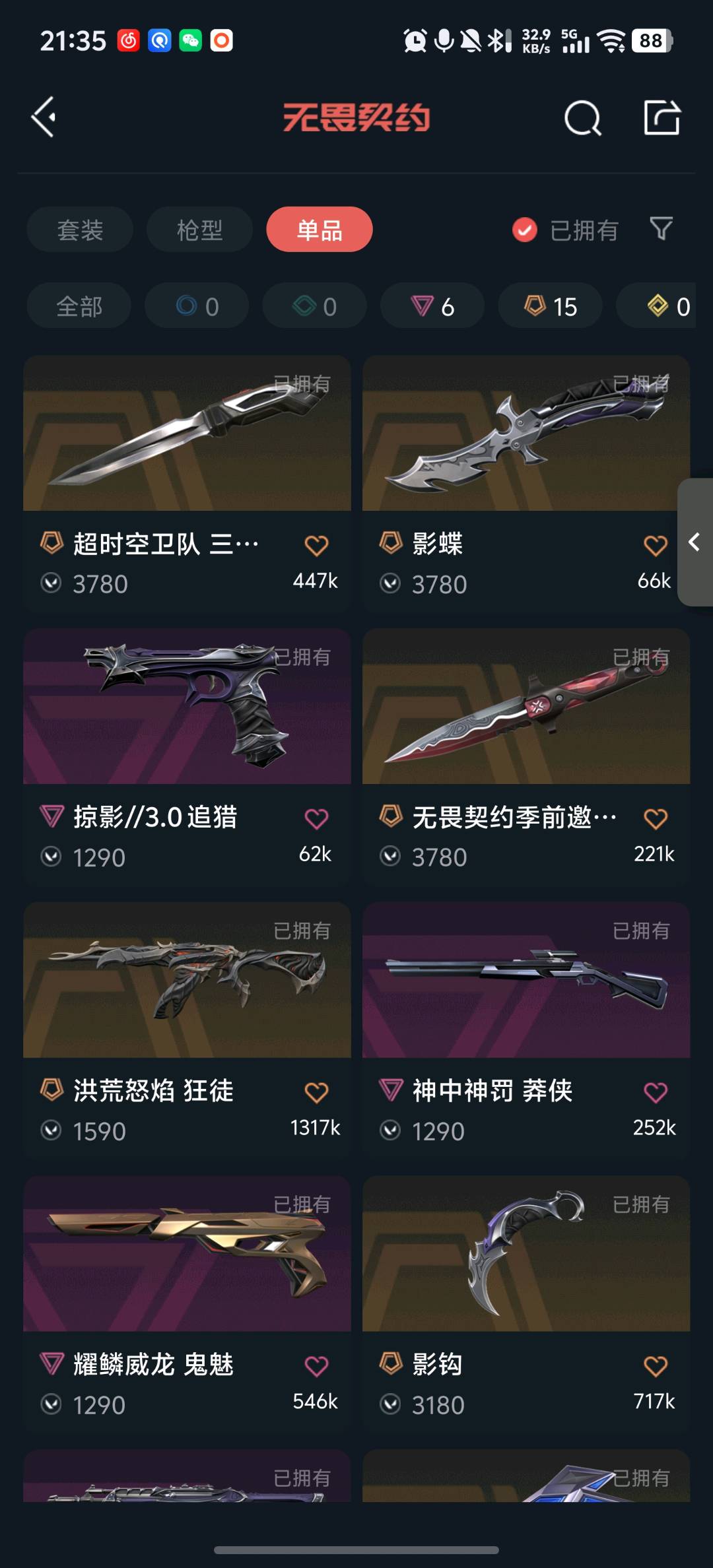Select the 全部 chip
Screen dimensions: 713x1568
pos(79,306)
